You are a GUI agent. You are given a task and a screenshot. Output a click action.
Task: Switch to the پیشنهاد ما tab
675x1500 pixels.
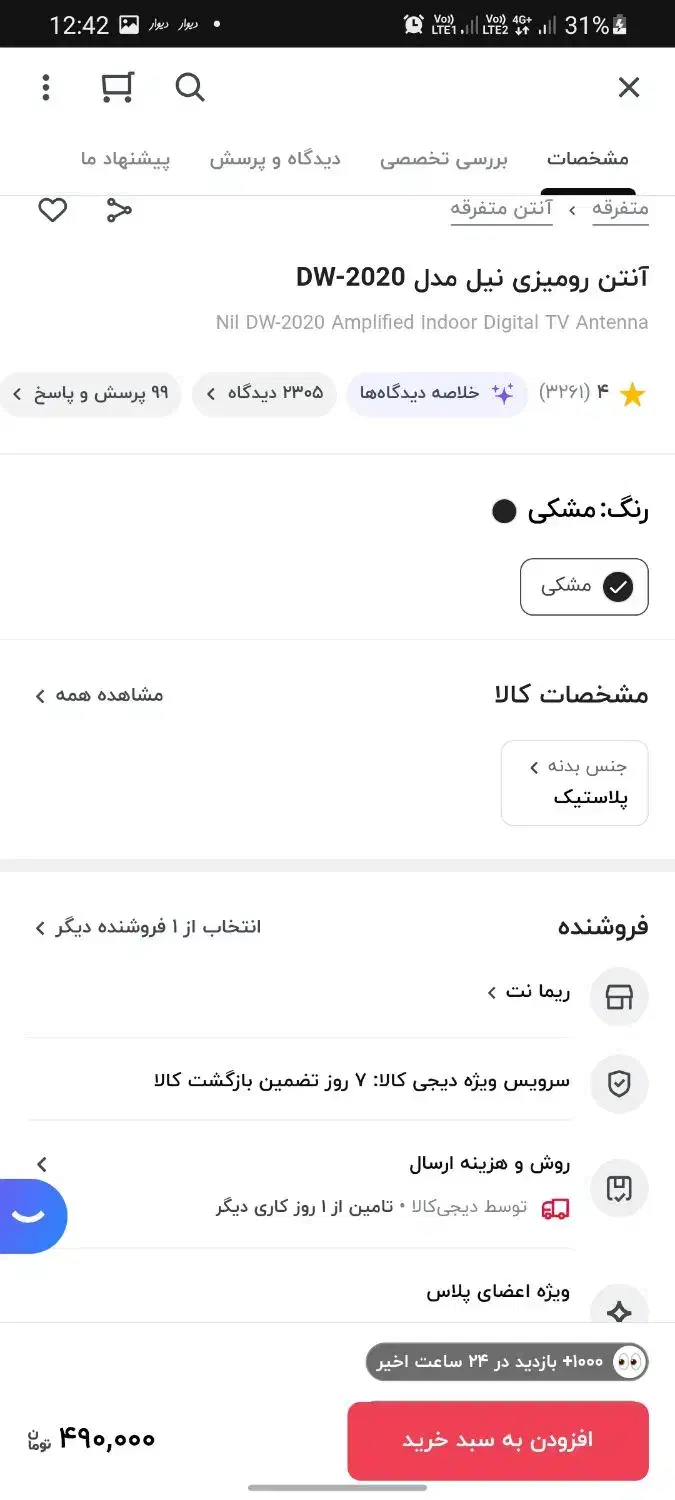tap(125, 159)
